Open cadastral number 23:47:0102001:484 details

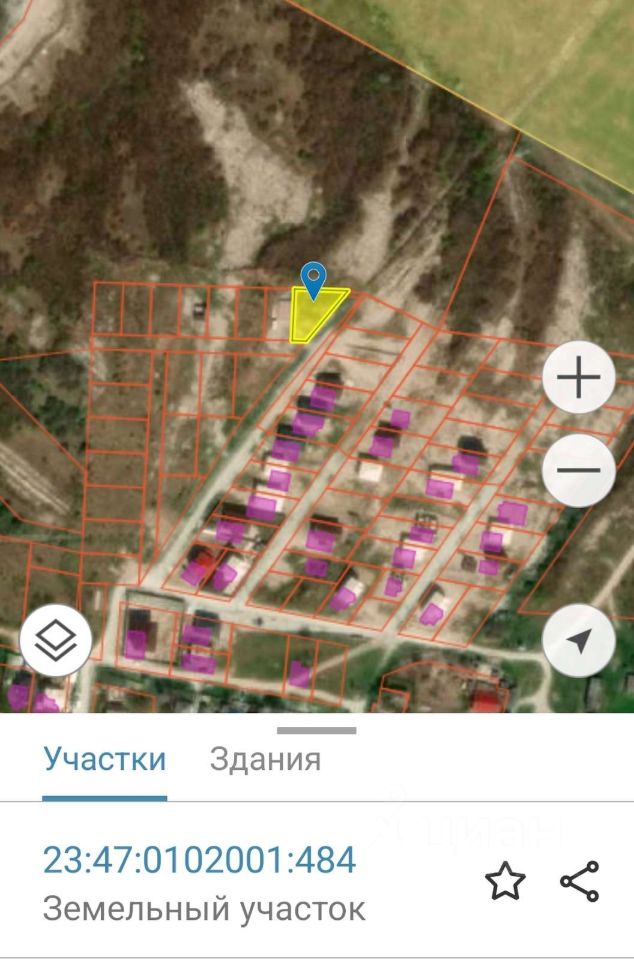tap(199, 860)
